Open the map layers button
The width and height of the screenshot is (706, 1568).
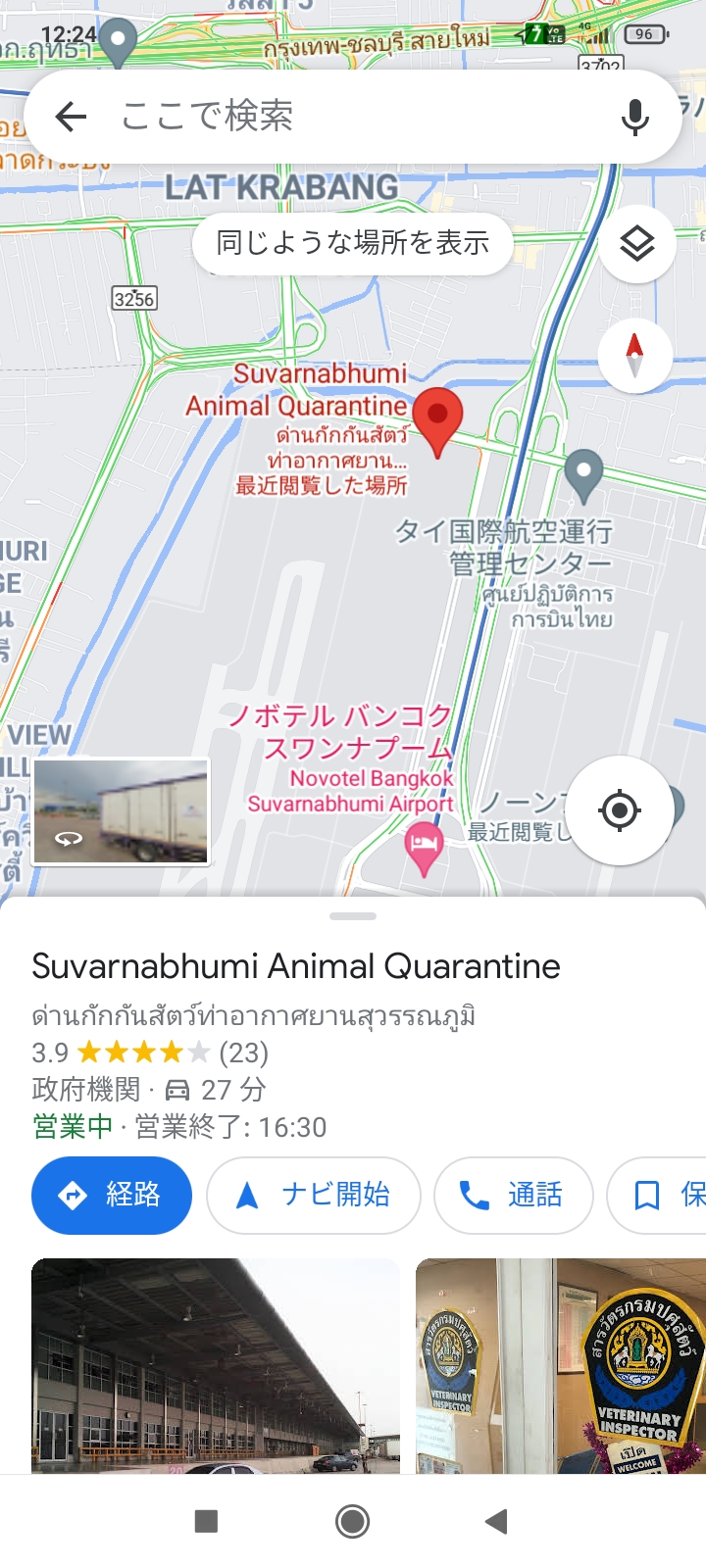point(636,243)
